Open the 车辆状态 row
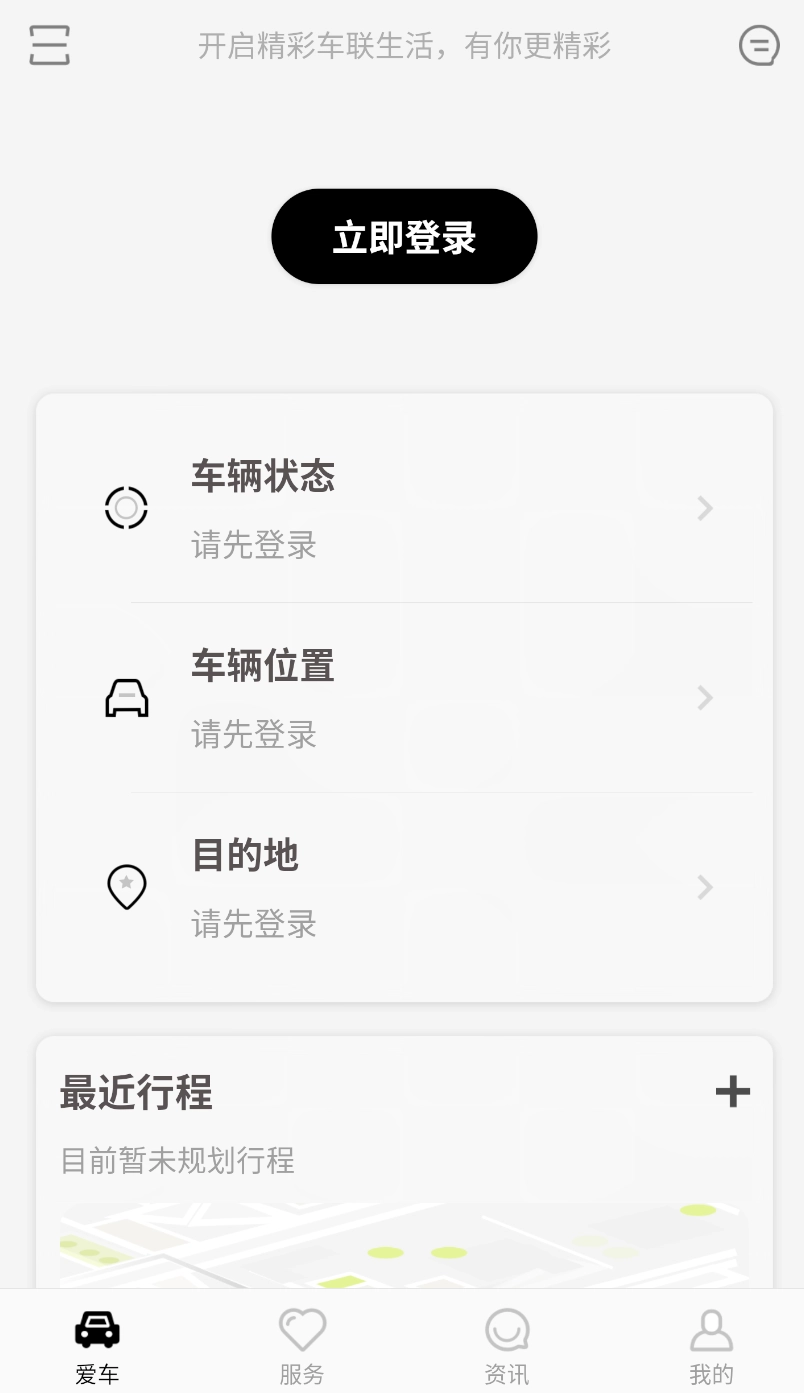 [x=404, y=508]
